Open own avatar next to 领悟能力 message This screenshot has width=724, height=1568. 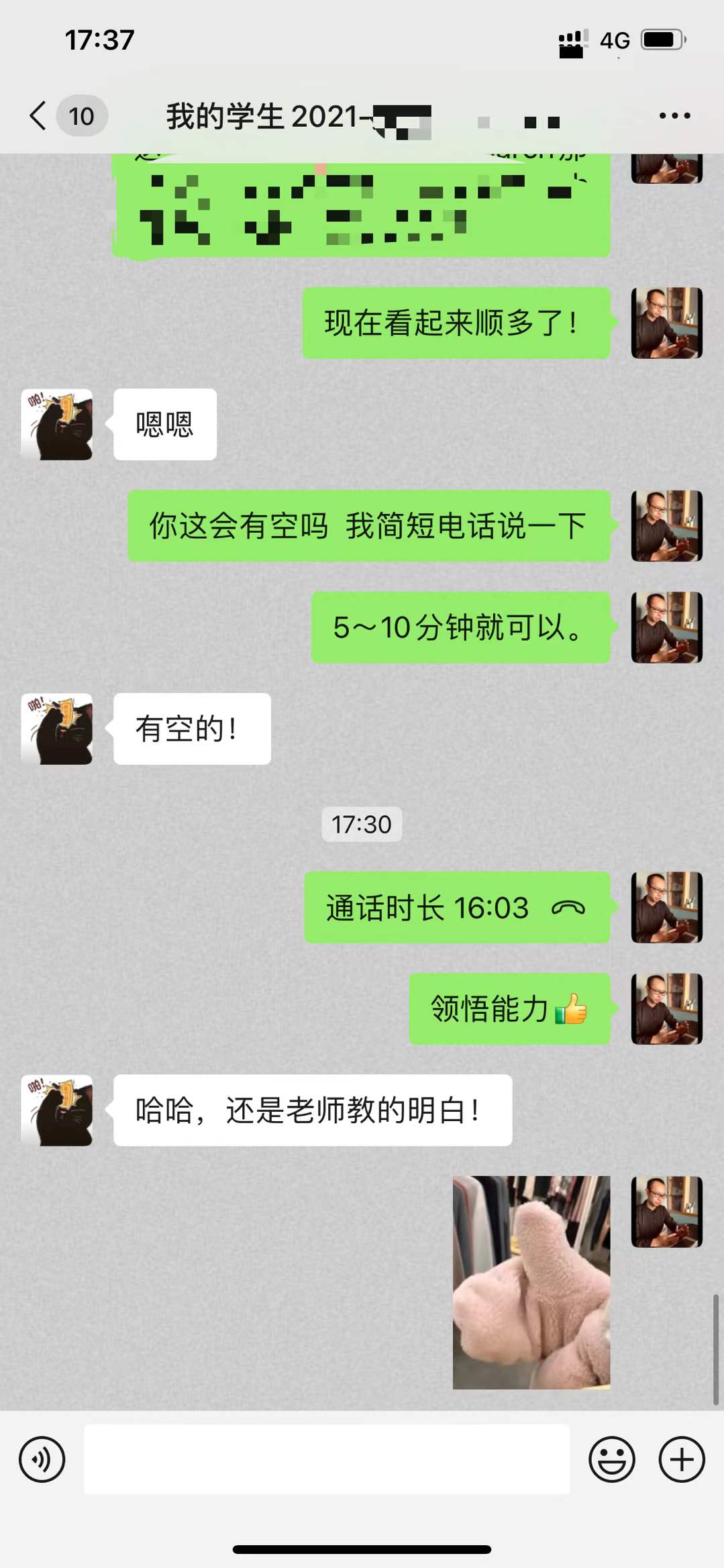pyautogui.click(x=666, y=1009)
